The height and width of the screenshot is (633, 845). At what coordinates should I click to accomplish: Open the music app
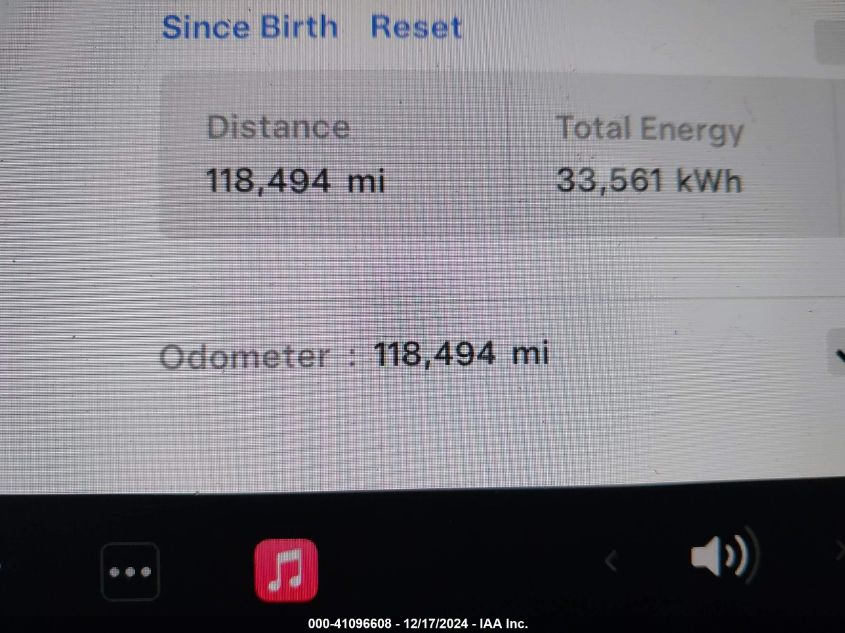pyautogui.click(x=285, y=570)
